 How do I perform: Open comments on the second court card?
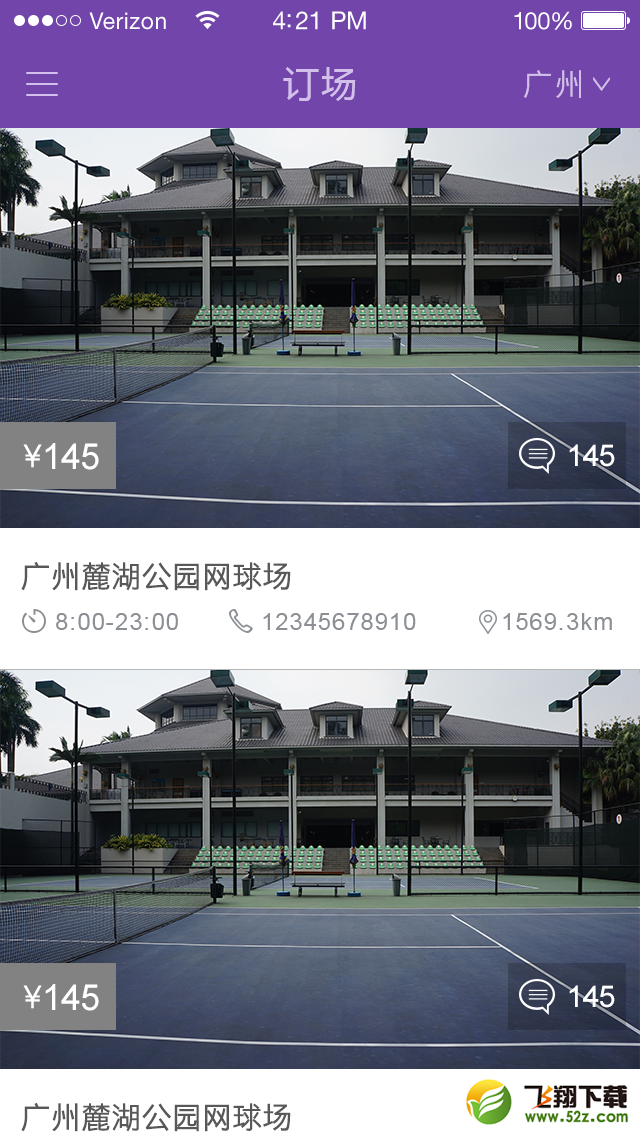(x=567, y=997)
